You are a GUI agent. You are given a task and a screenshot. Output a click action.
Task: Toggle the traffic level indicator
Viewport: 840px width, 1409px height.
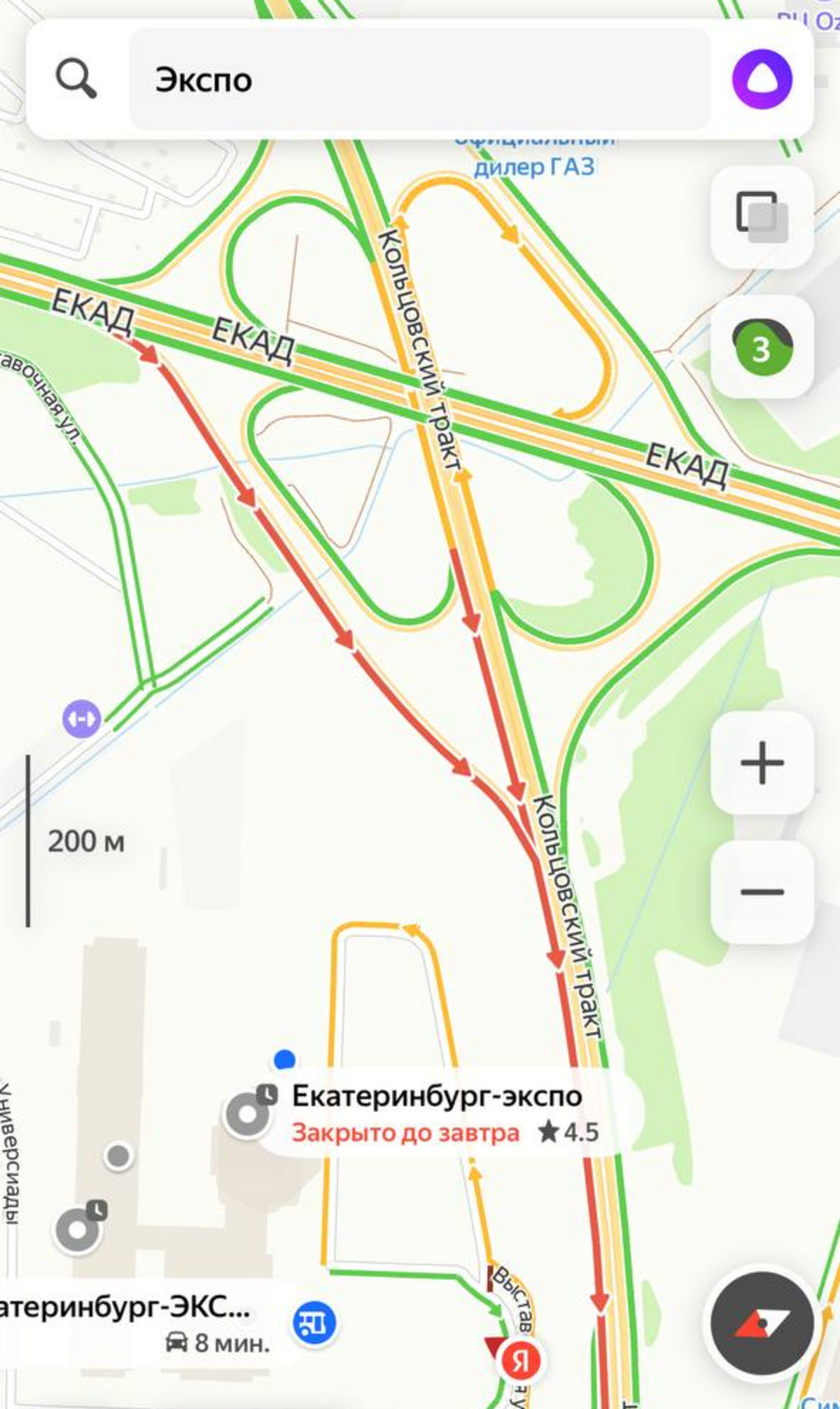pyautogui.click(x=762, y=347)
